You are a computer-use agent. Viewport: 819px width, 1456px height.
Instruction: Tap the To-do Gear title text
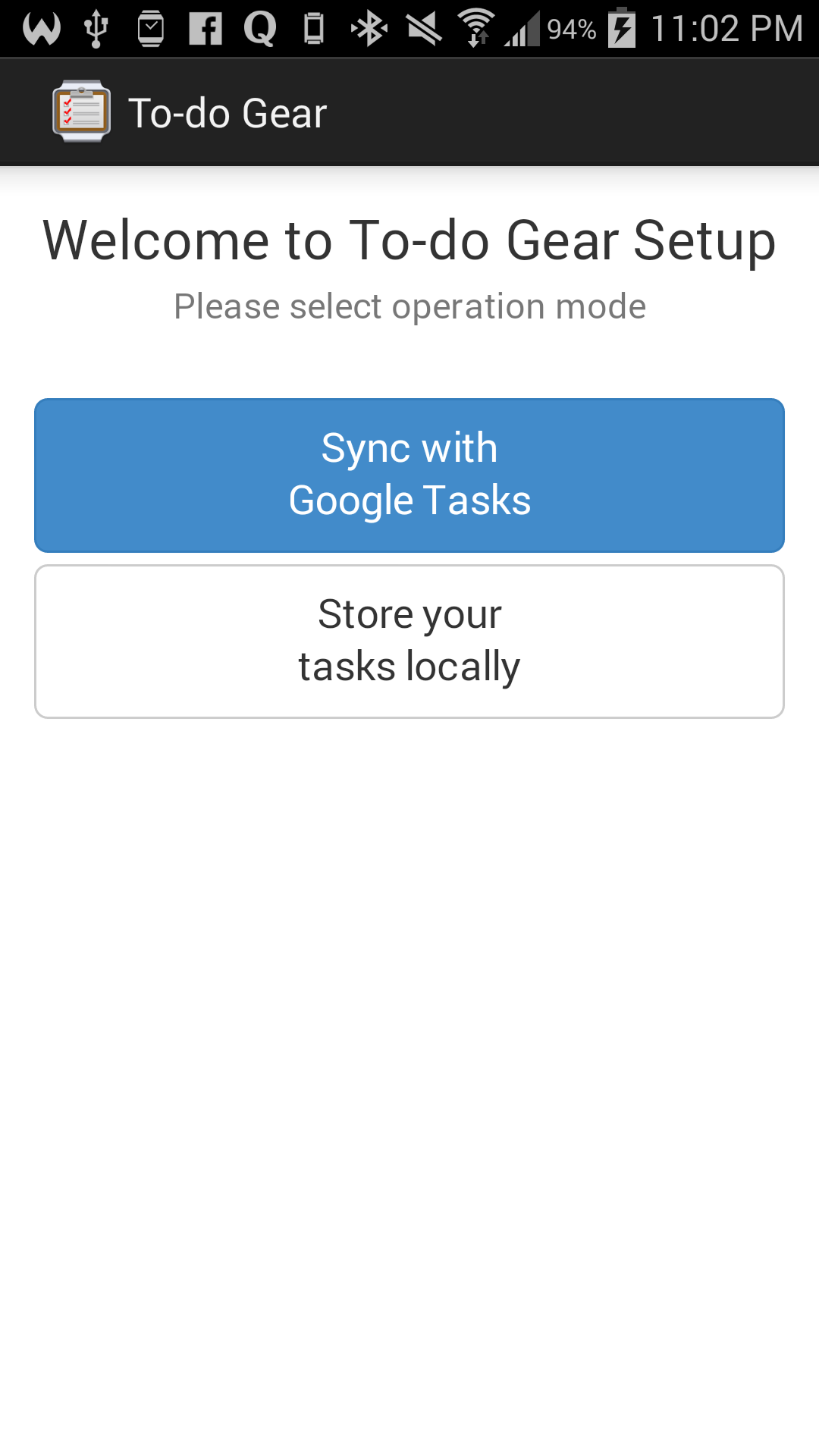tap(227, 111)
